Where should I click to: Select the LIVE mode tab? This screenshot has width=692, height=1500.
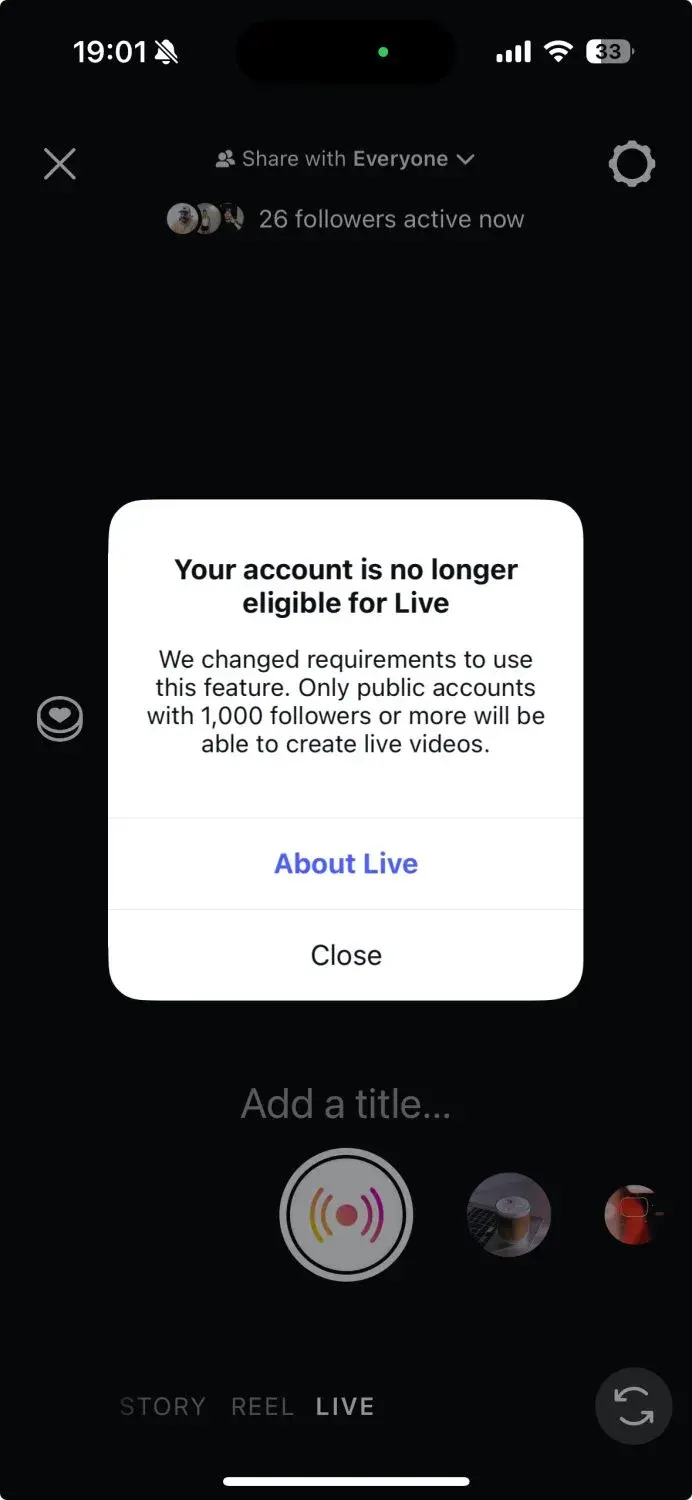coord(345,1407)
